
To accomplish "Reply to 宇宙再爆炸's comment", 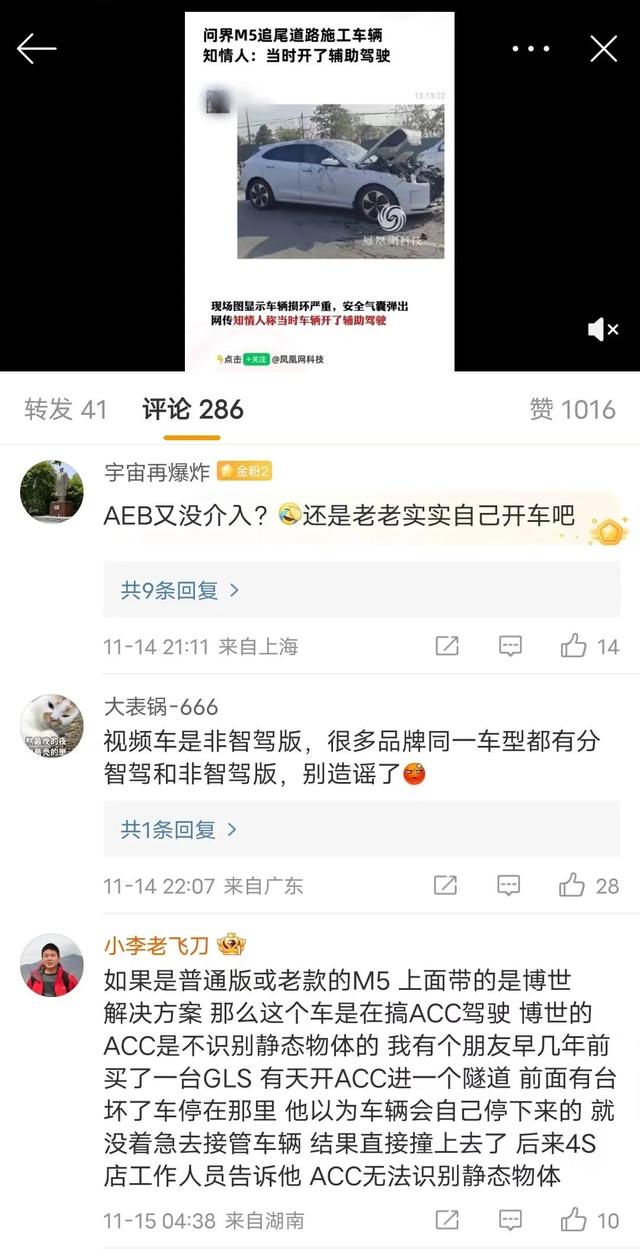I will (510, 646).
